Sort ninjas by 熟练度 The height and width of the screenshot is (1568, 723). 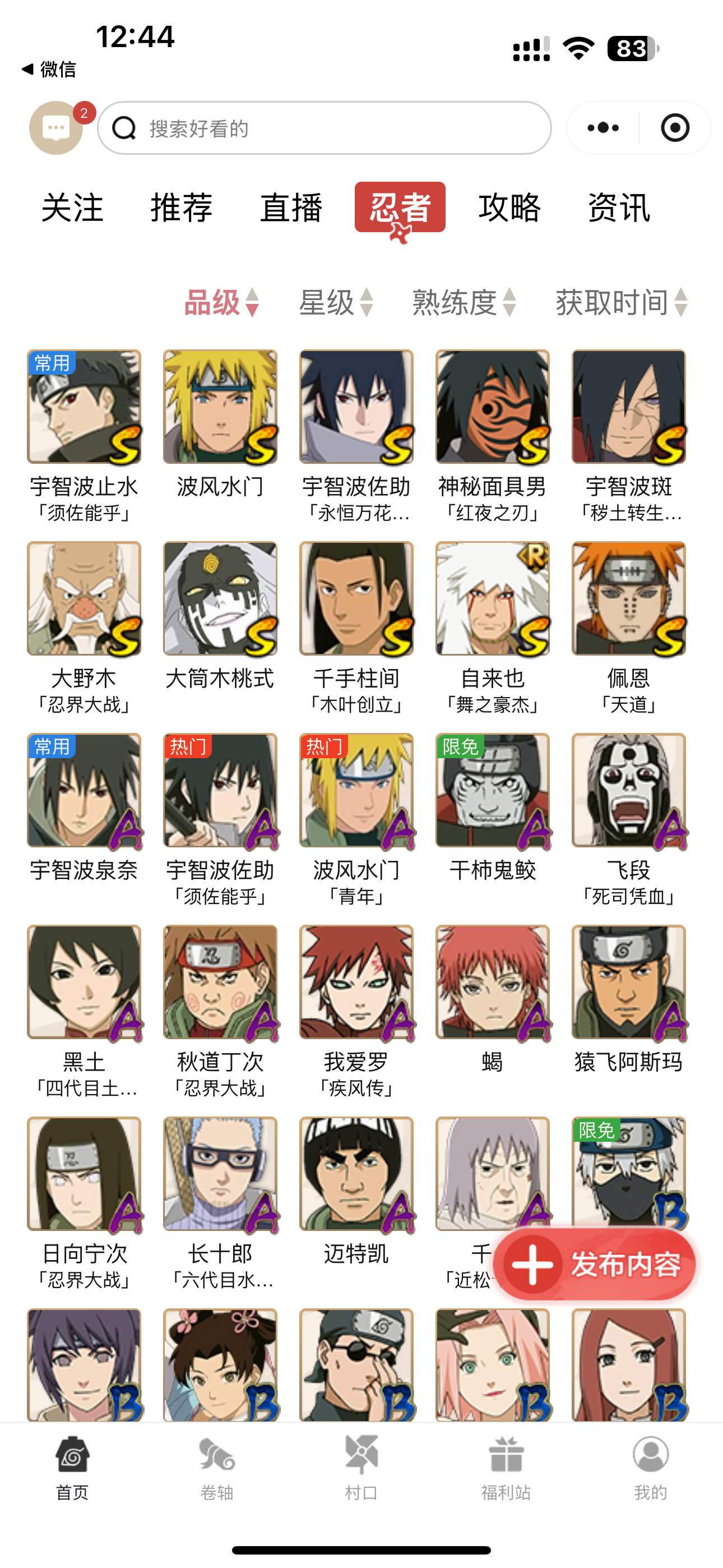point(465,302)
